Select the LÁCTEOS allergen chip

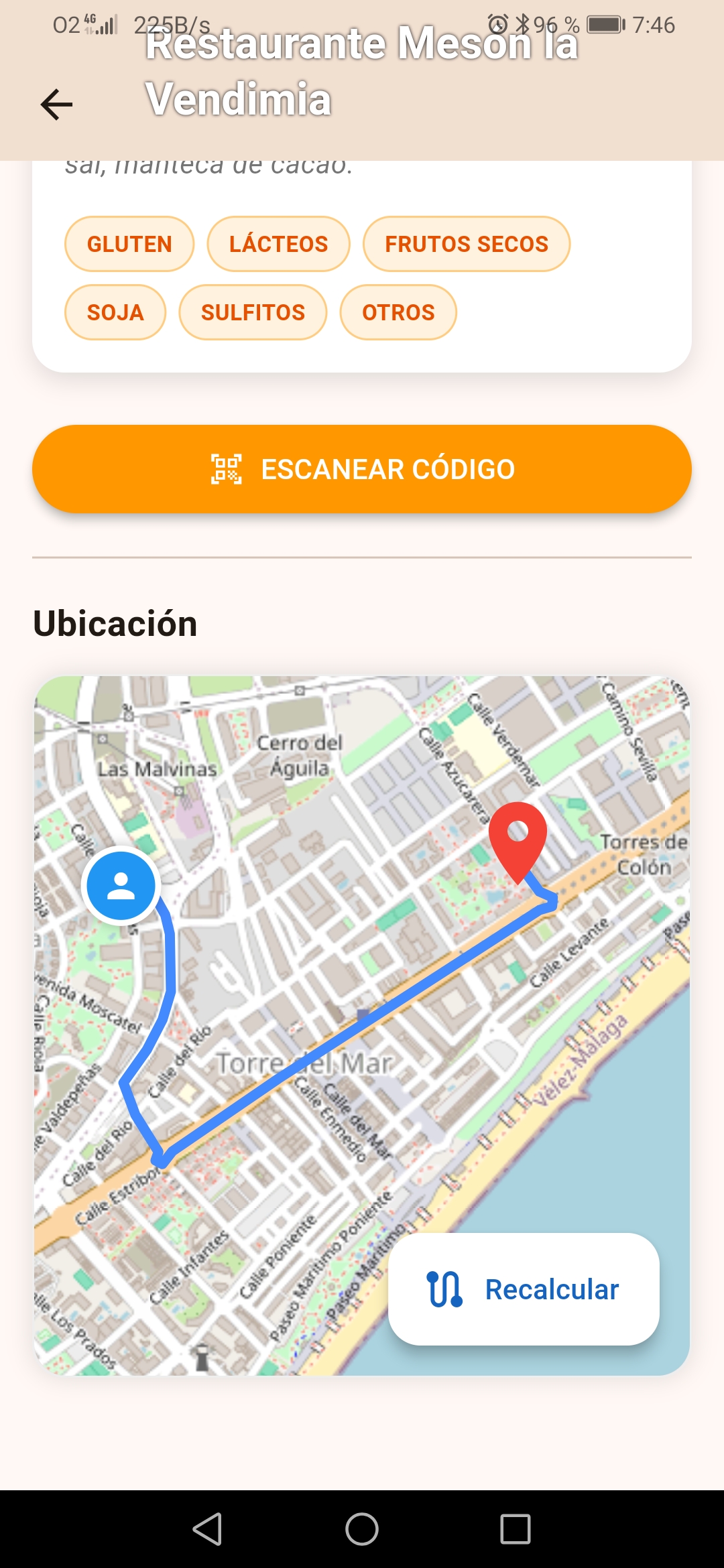tap(278, 244)
